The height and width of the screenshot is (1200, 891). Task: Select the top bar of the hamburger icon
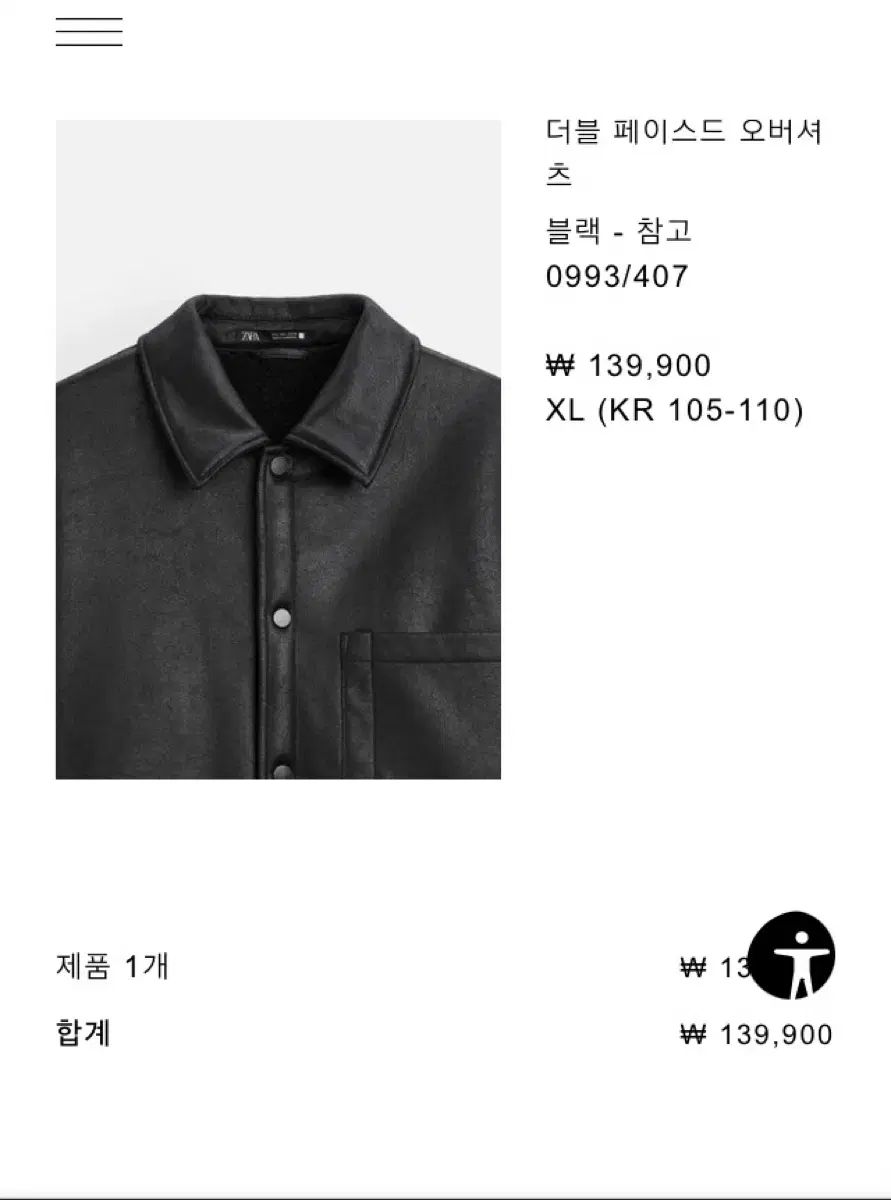[91, 19]
